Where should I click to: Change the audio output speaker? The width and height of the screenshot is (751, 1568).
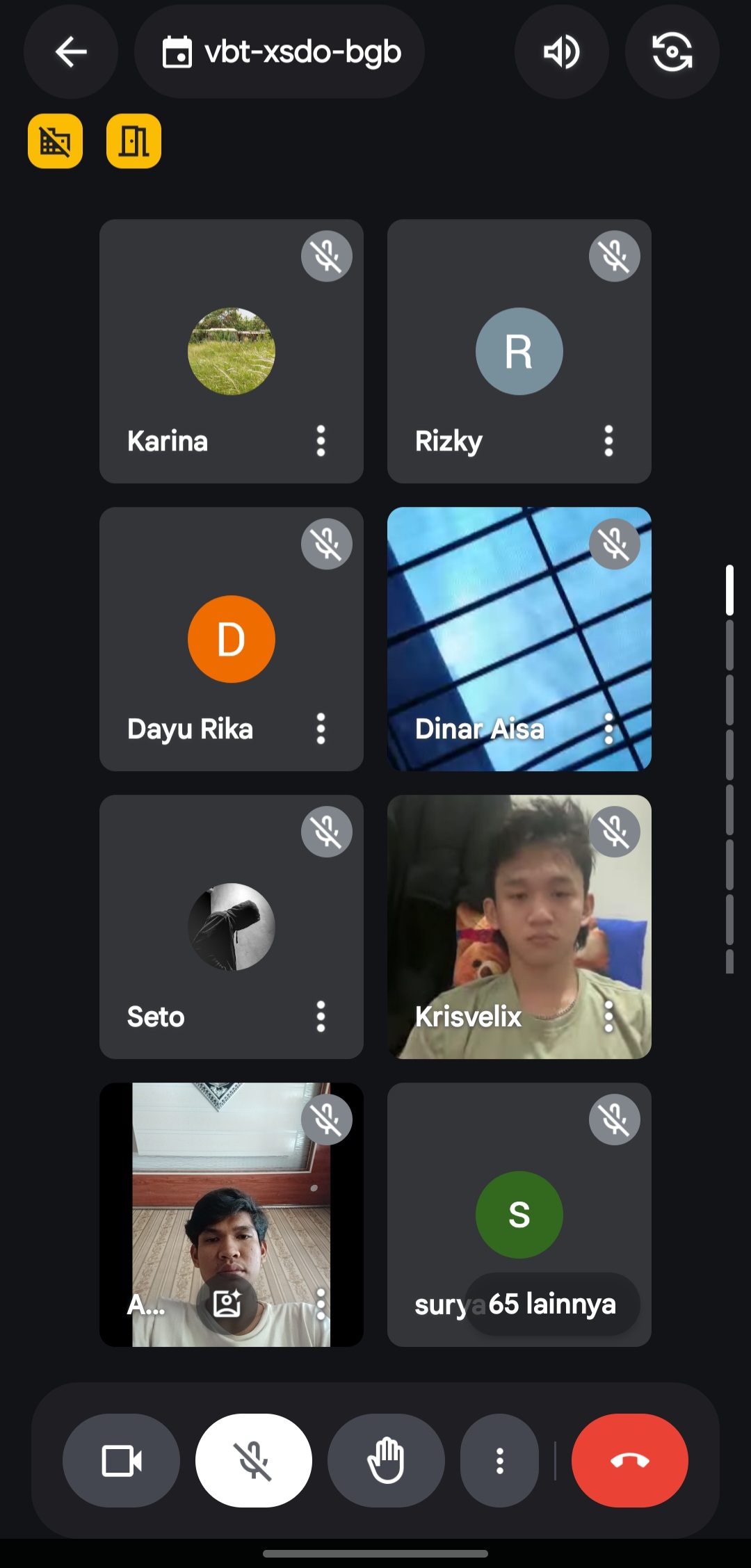[561, 51]
